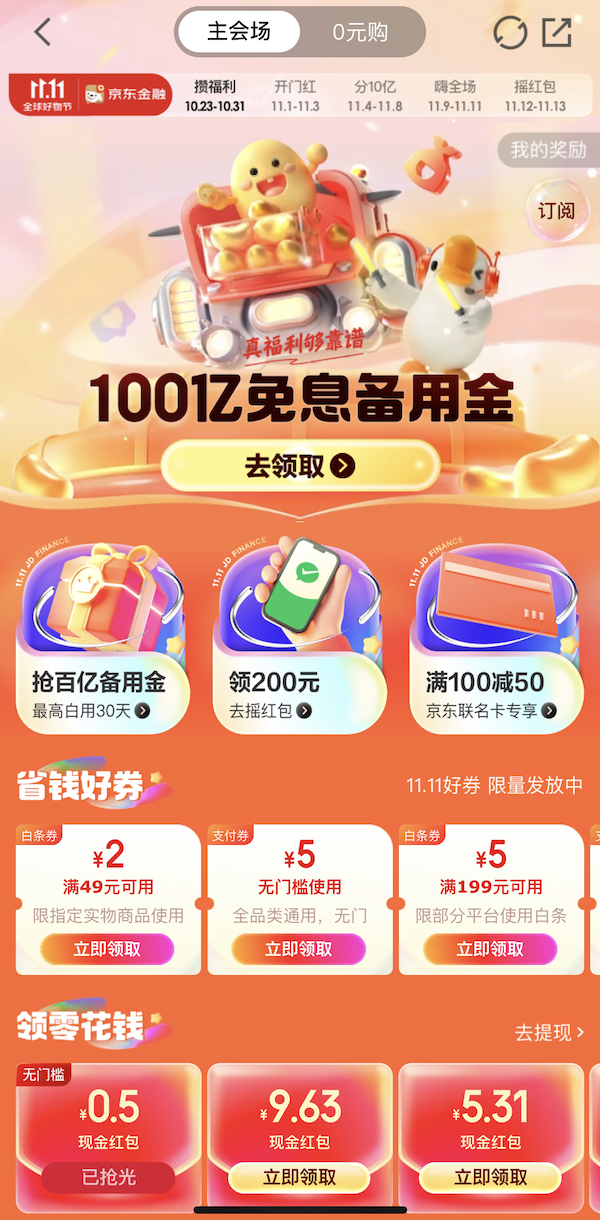Refresh the page with the reload icon
The height and width of the screenshot is (1220, 600).
pyautogui.click(x=510, y=32)
